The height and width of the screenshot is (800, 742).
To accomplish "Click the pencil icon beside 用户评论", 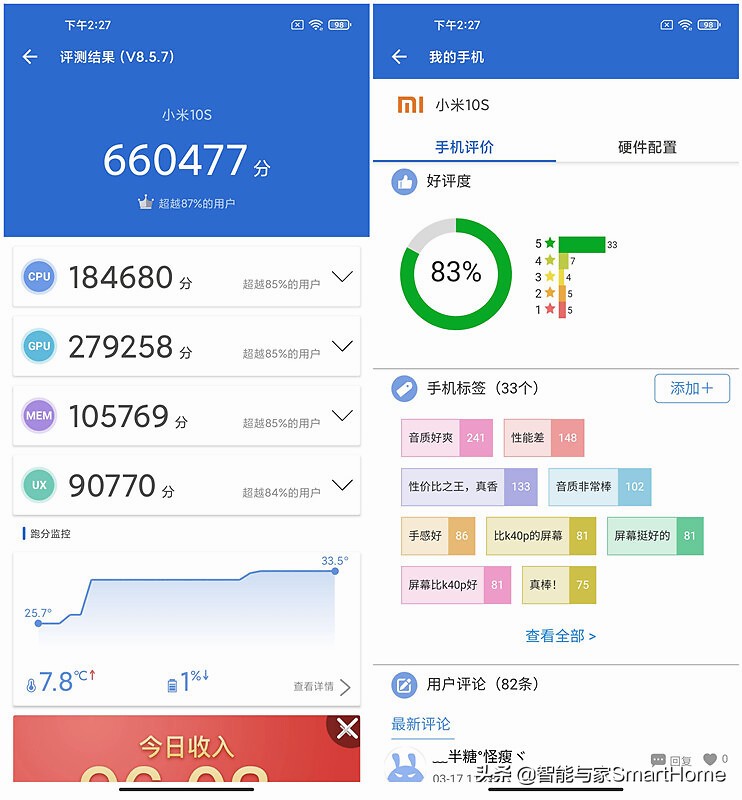I will [x=404, y=684].
